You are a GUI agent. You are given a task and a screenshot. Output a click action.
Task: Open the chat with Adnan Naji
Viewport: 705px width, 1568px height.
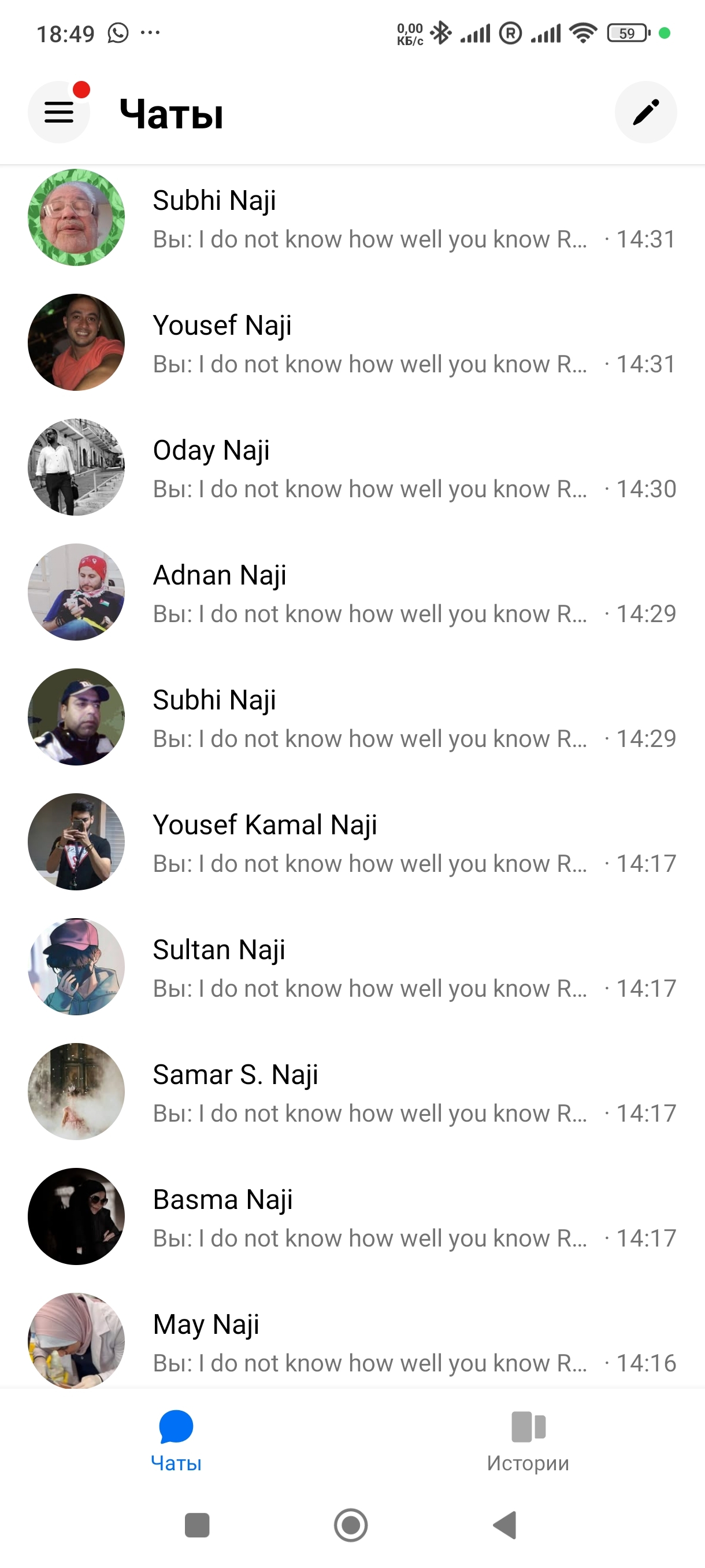[x=353, y=591]
